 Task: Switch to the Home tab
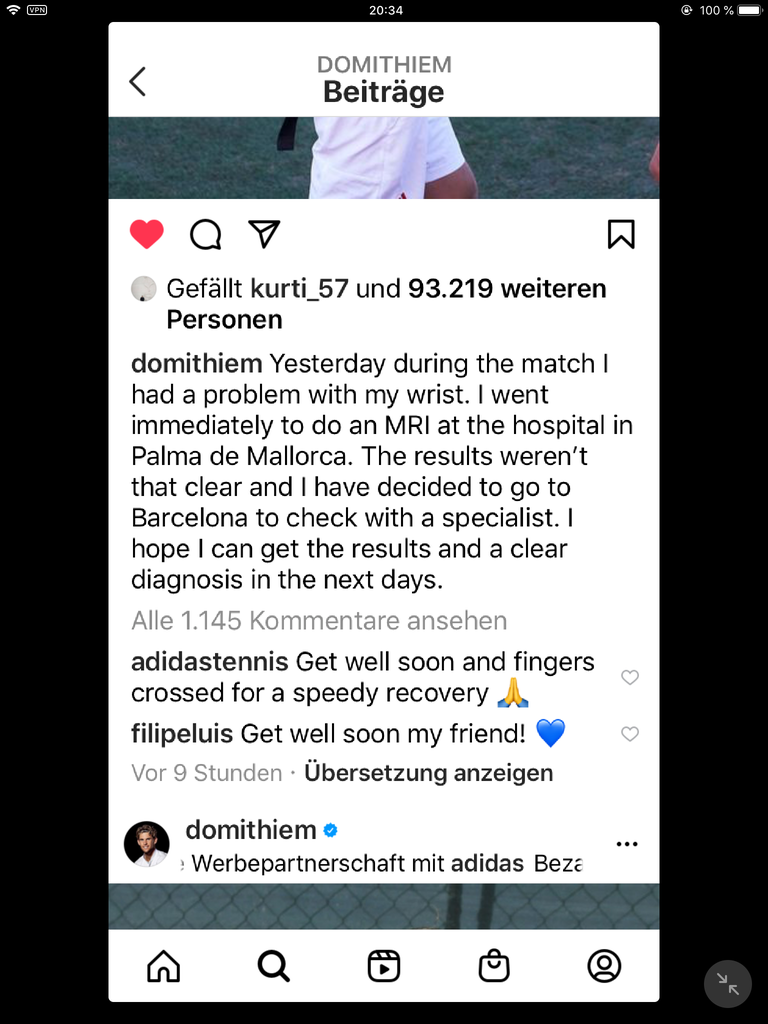[x=164, y=966]
